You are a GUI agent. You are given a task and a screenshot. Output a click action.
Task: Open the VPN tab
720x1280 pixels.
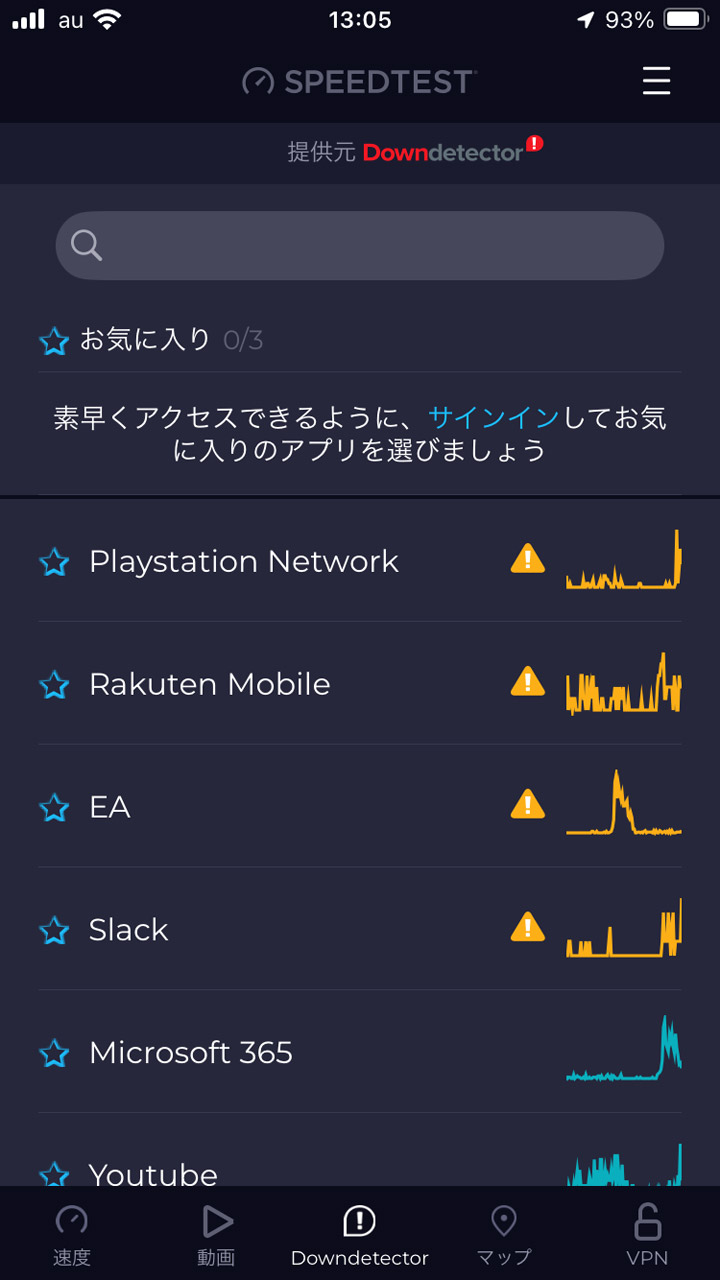(648, 1233)
